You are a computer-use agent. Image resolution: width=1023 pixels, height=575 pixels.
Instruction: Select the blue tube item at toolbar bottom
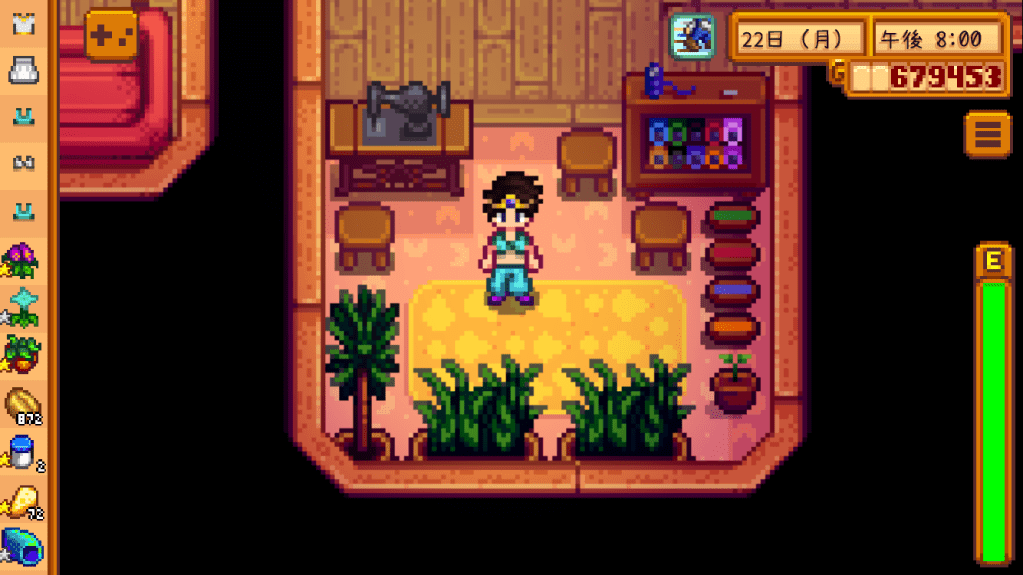(x=22, y=546)
